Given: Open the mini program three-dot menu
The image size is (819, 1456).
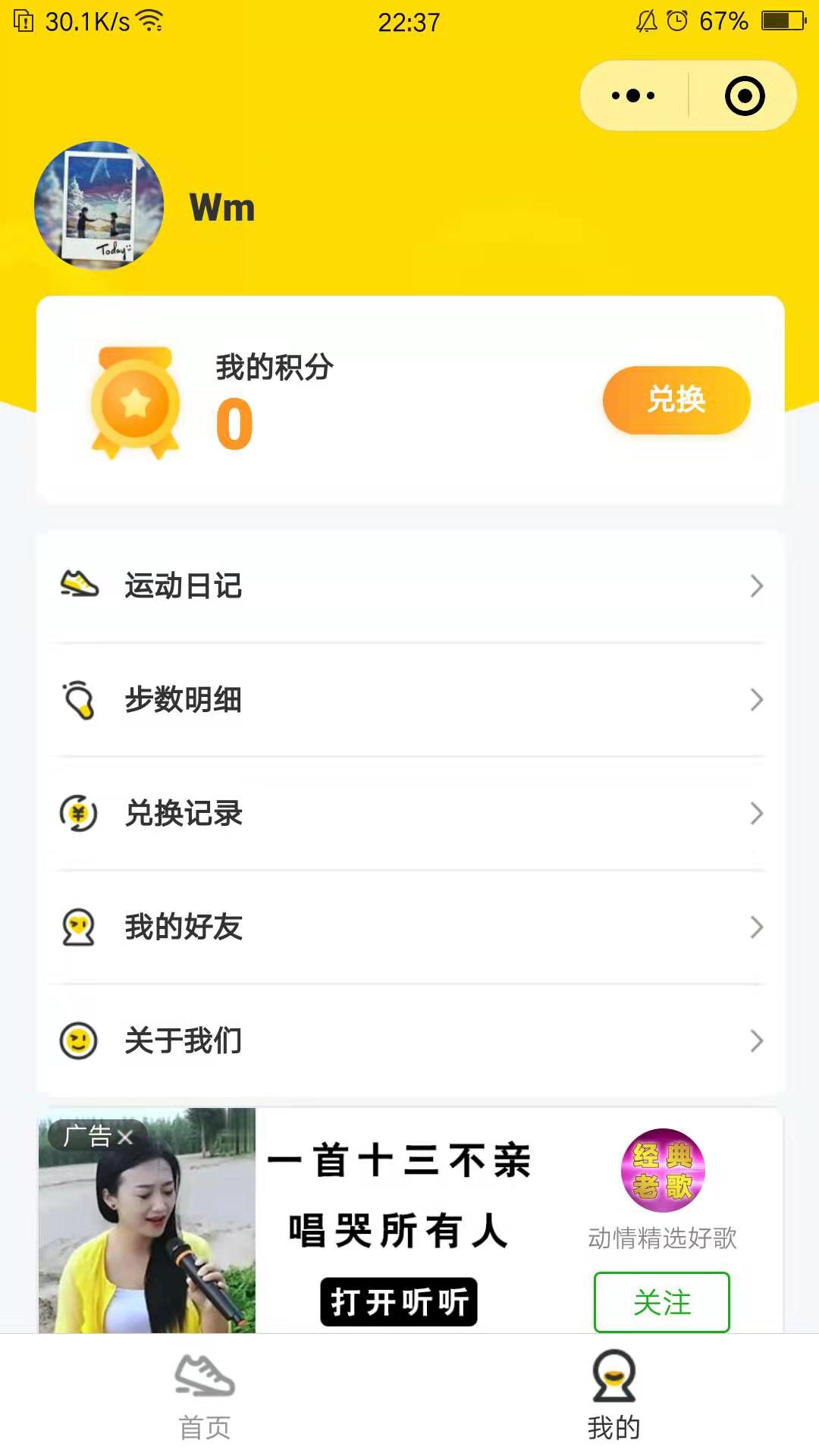Looking at the screenshot, I should click(x=633, y=96).
